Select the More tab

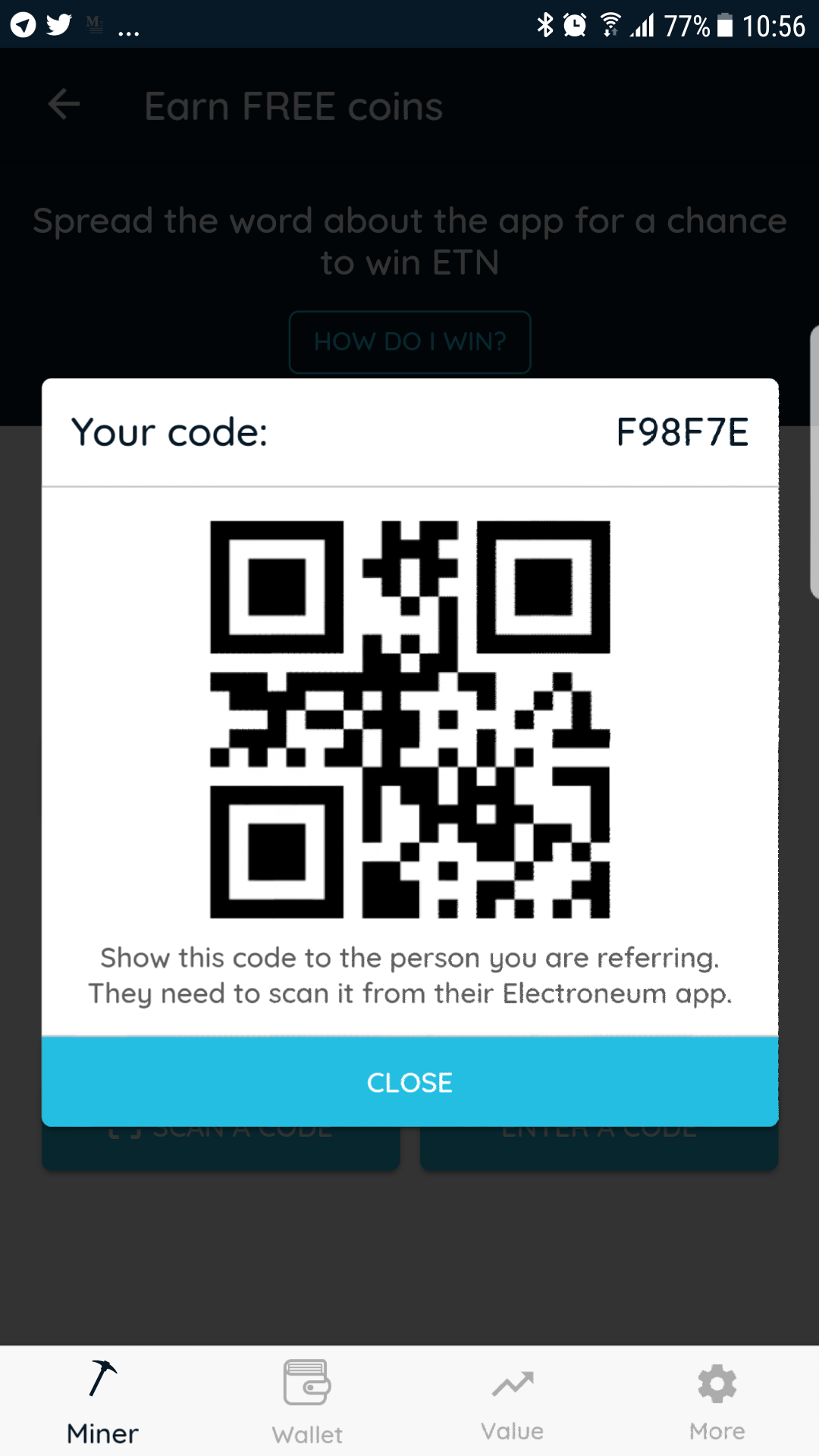(717, 1401)
